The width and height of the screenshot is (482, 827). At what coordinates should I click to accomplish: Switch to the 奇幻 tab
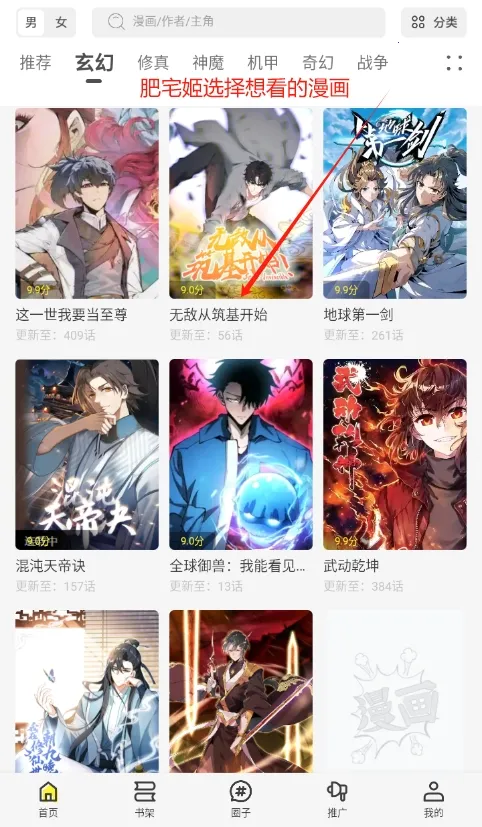(x=317, y=63)
